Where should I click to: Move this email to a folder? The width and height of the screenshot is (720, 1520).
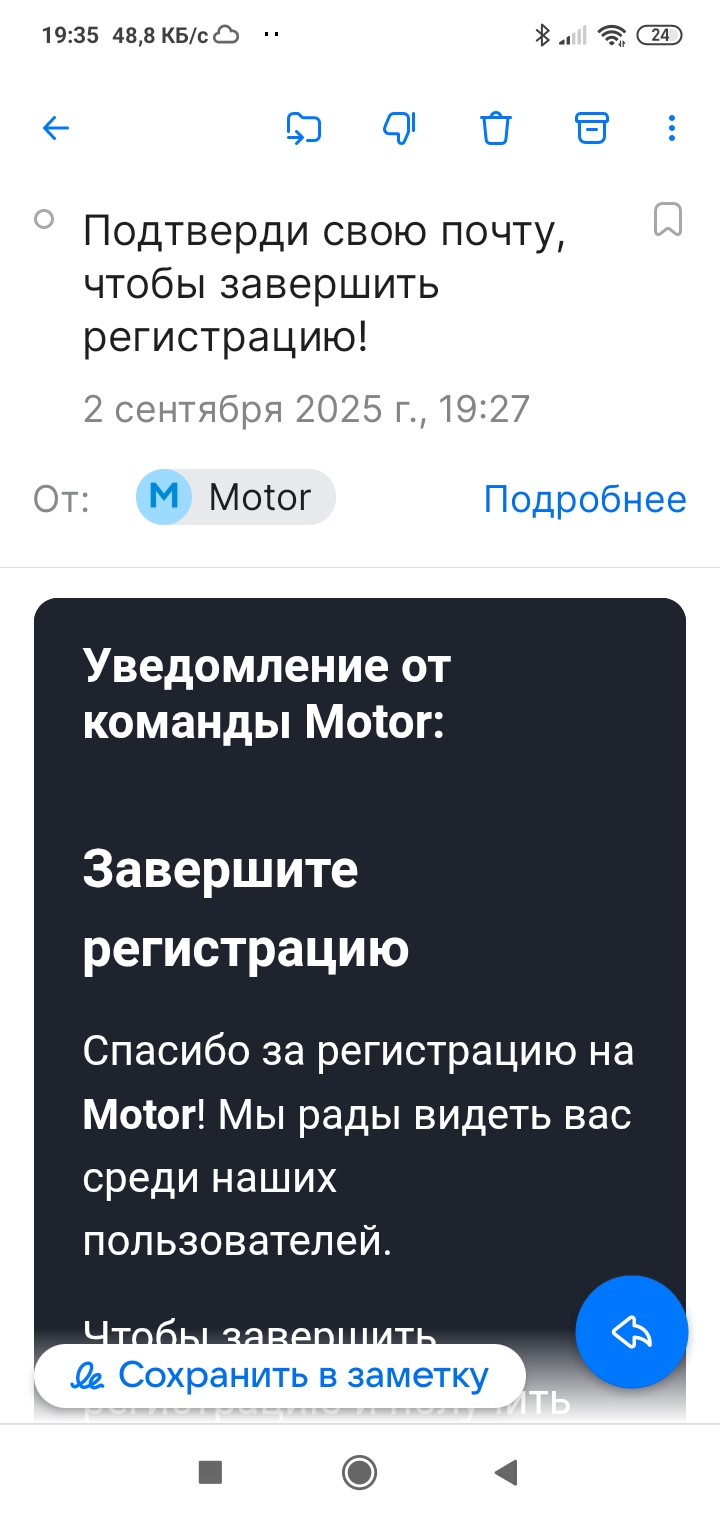pyautogui.click(x=303, y=128)
